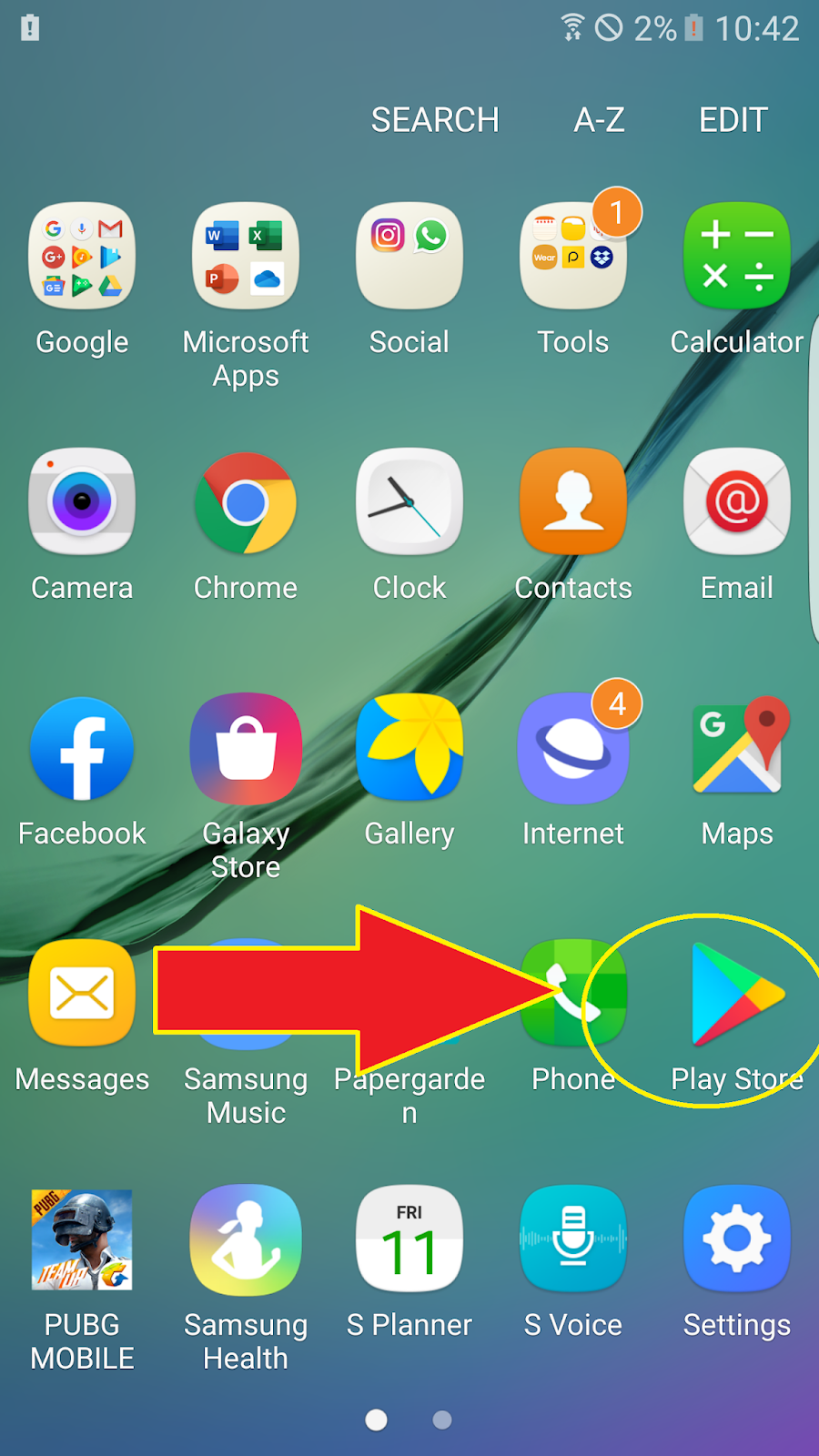Open the Google folder
The width and height of the screenshot is (819, 1456).
(x=82, y=257)
